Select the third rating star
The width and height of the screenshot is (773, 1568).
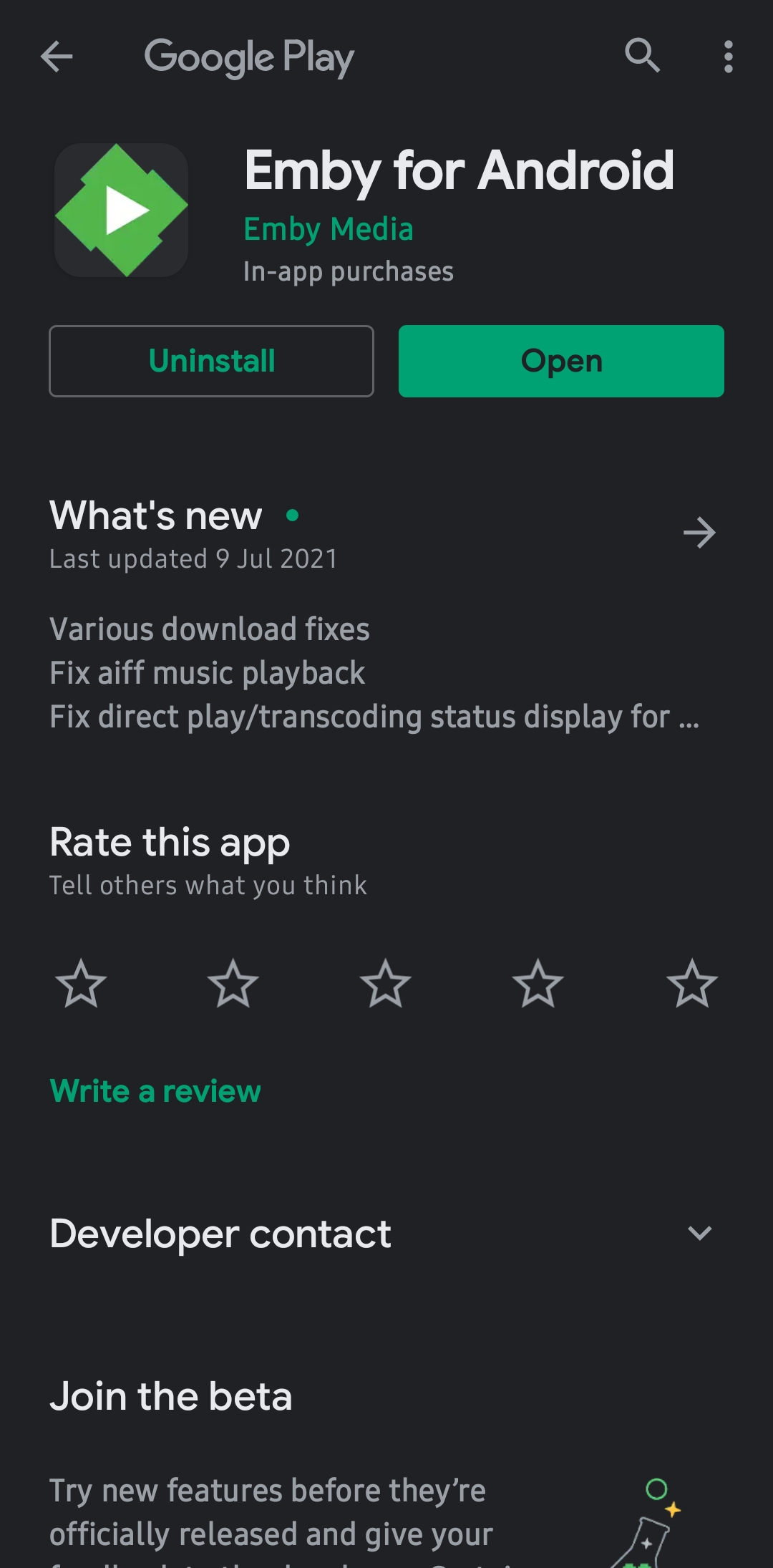[386, 984]
